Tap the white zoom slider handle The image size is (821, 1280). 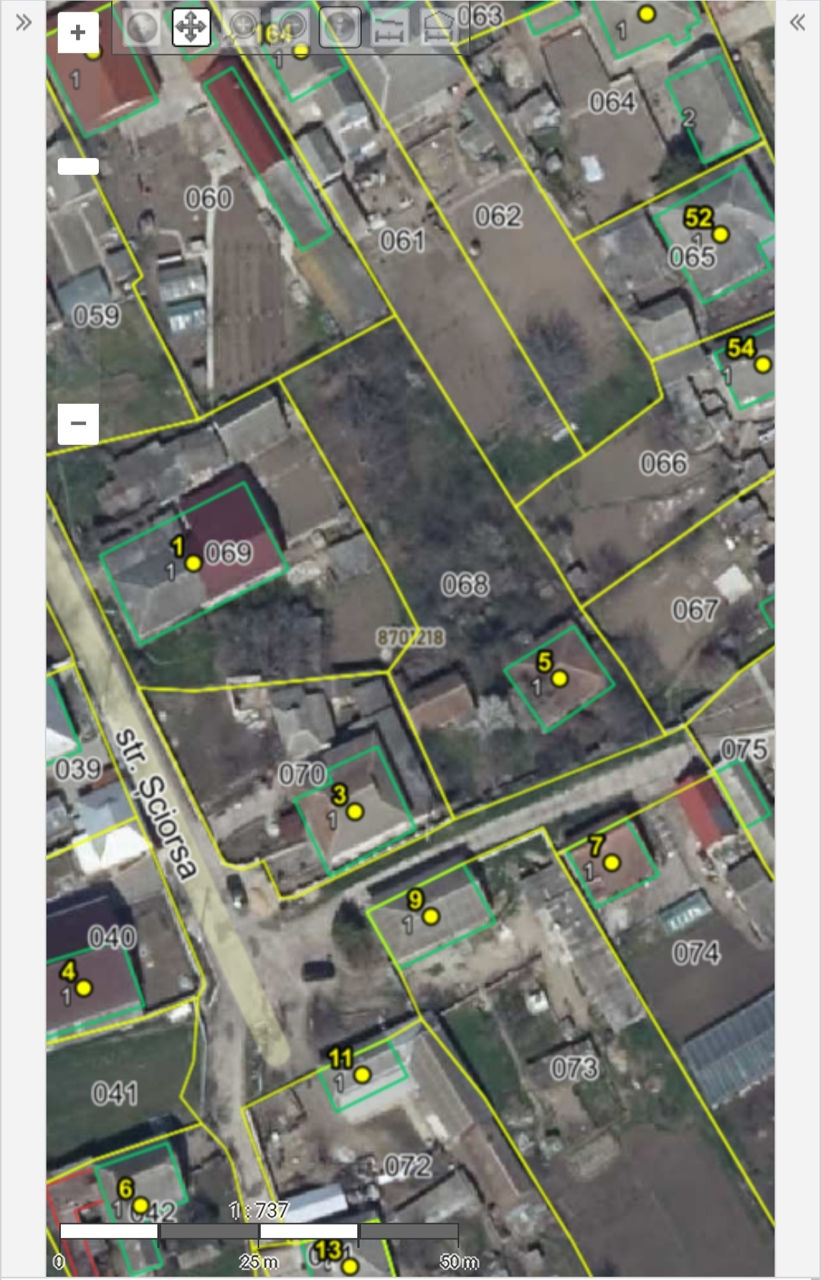coord(78,167)
